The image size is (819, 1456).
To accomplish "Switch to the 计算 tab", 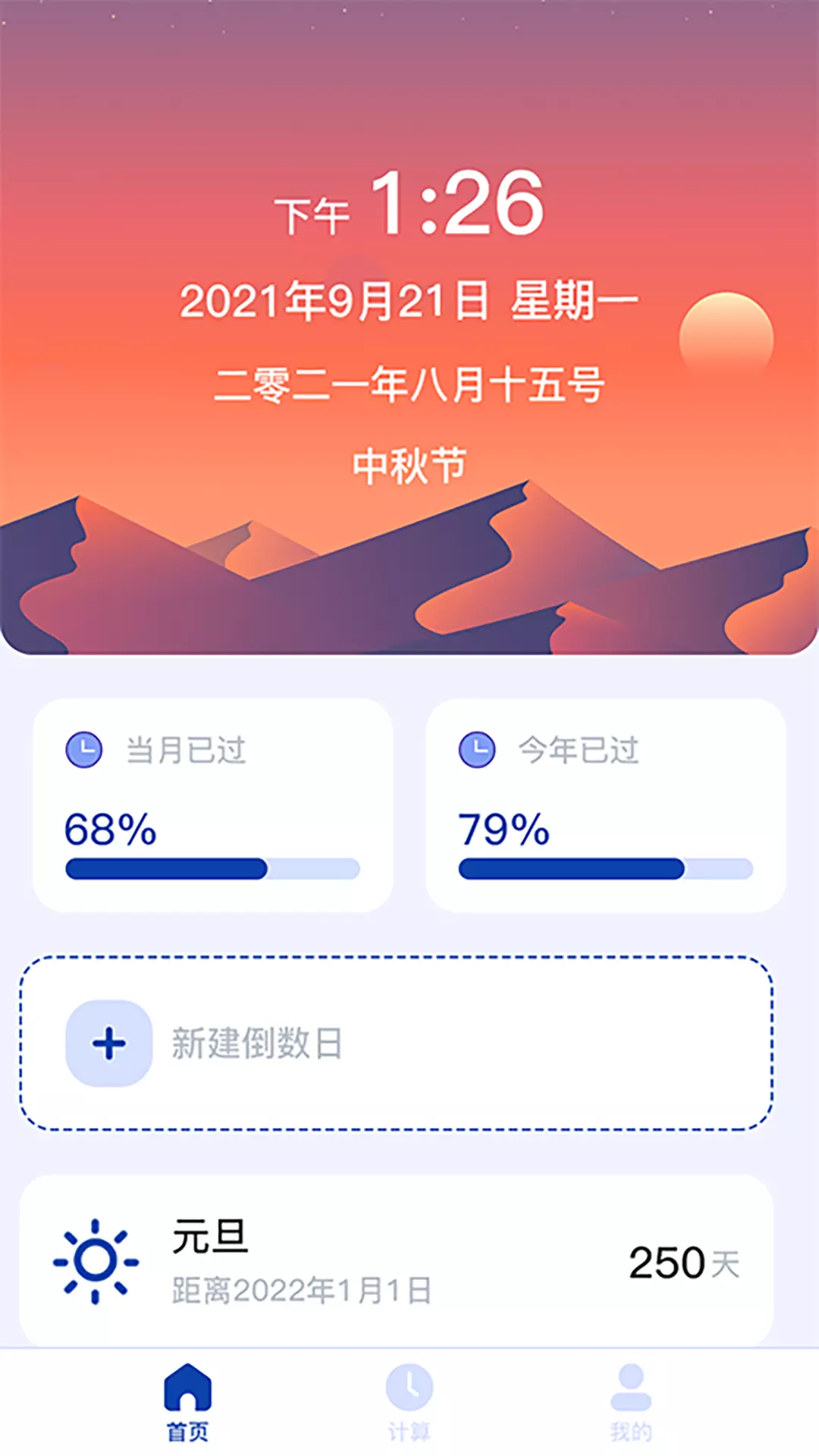I will (x=409, y=1403).
